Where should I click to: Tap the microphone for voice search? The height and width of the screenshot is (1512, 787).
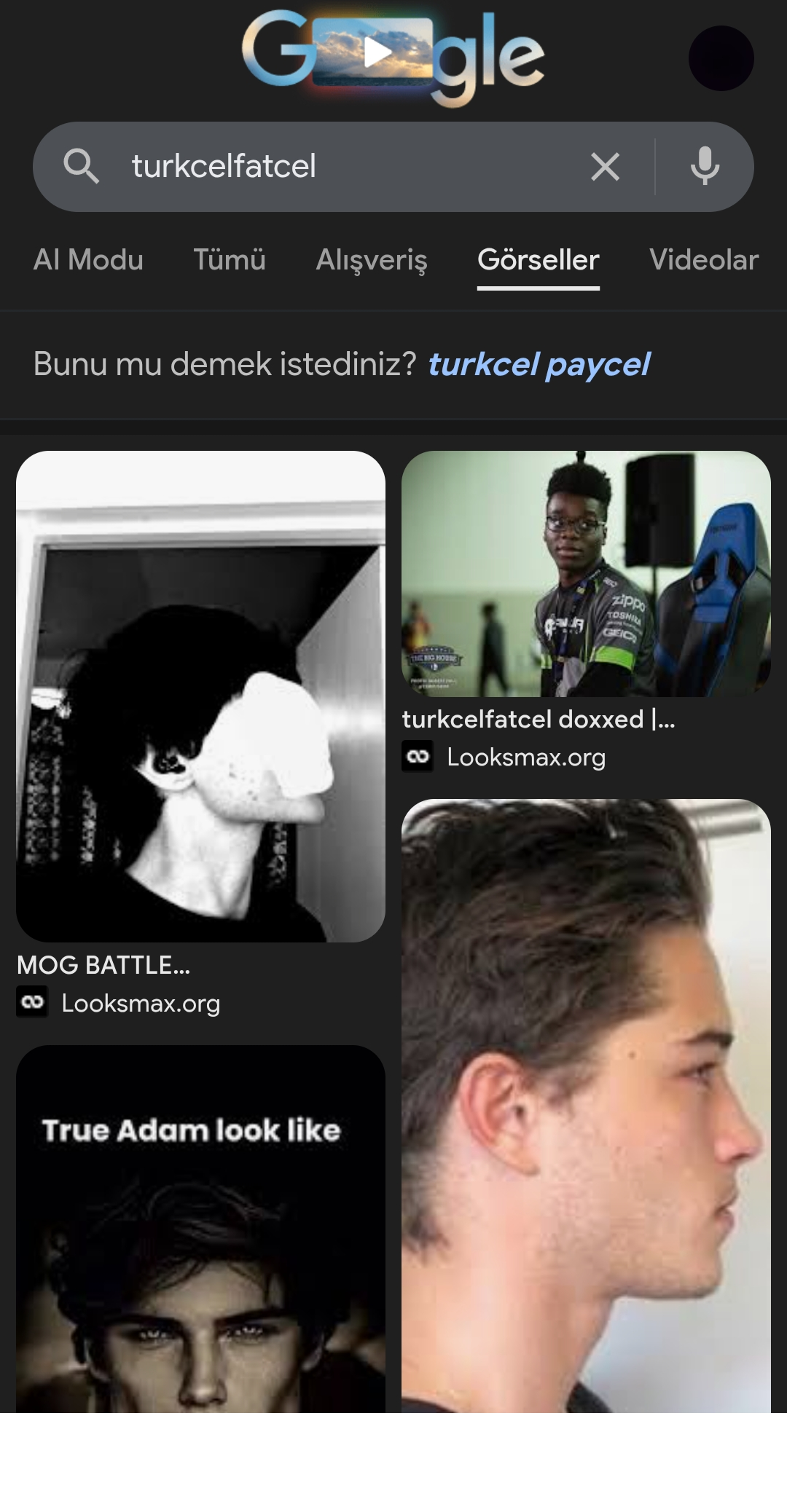click(704, 167)
